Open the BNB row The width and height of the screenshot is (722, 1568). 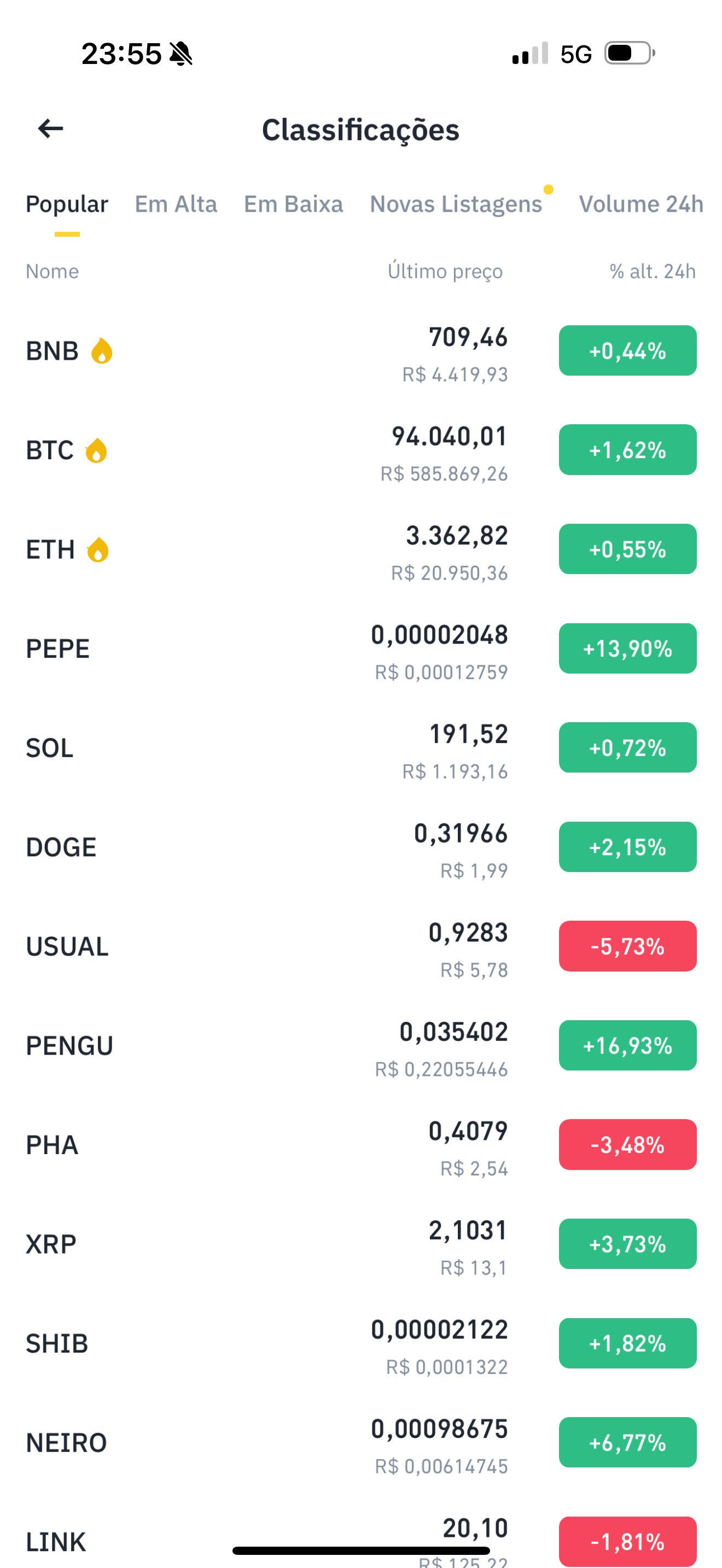point(361,351)
